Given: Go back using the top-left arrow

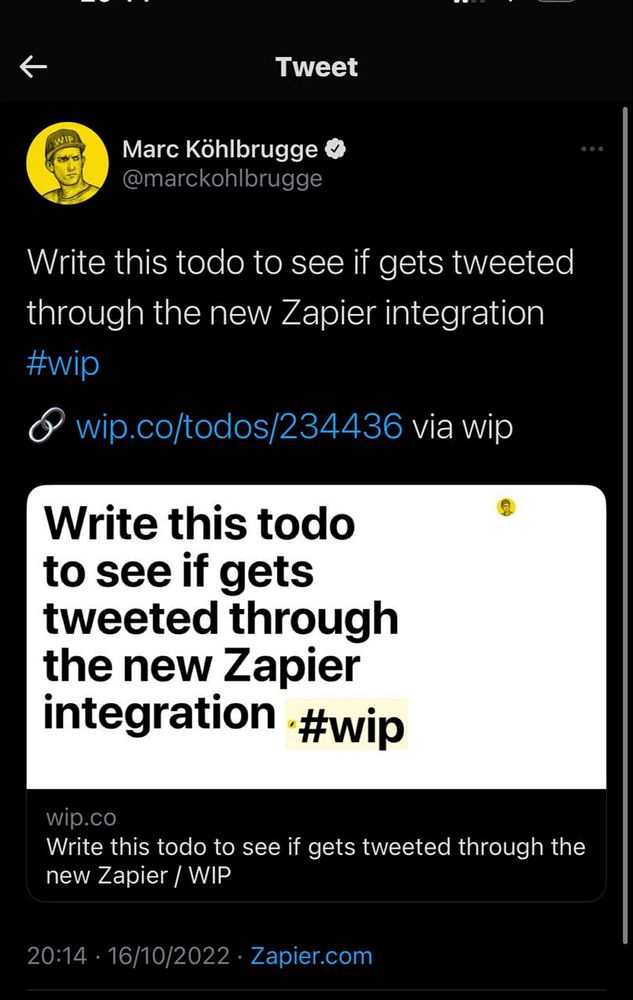Looking at the screenshot, I should pos(34,67).
